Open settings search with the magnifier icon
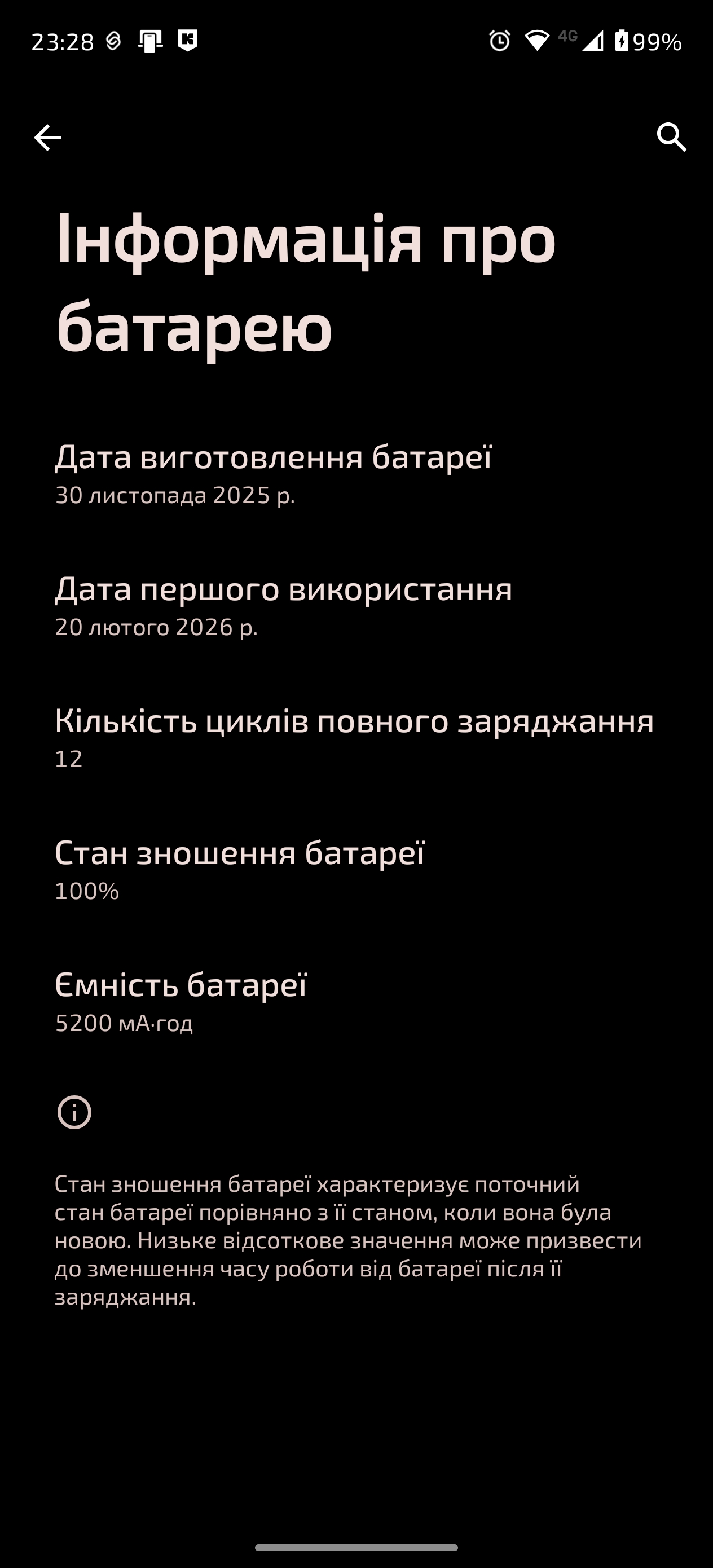The height and width of the screenshot is (1568, 713). [x=671, y=138]
